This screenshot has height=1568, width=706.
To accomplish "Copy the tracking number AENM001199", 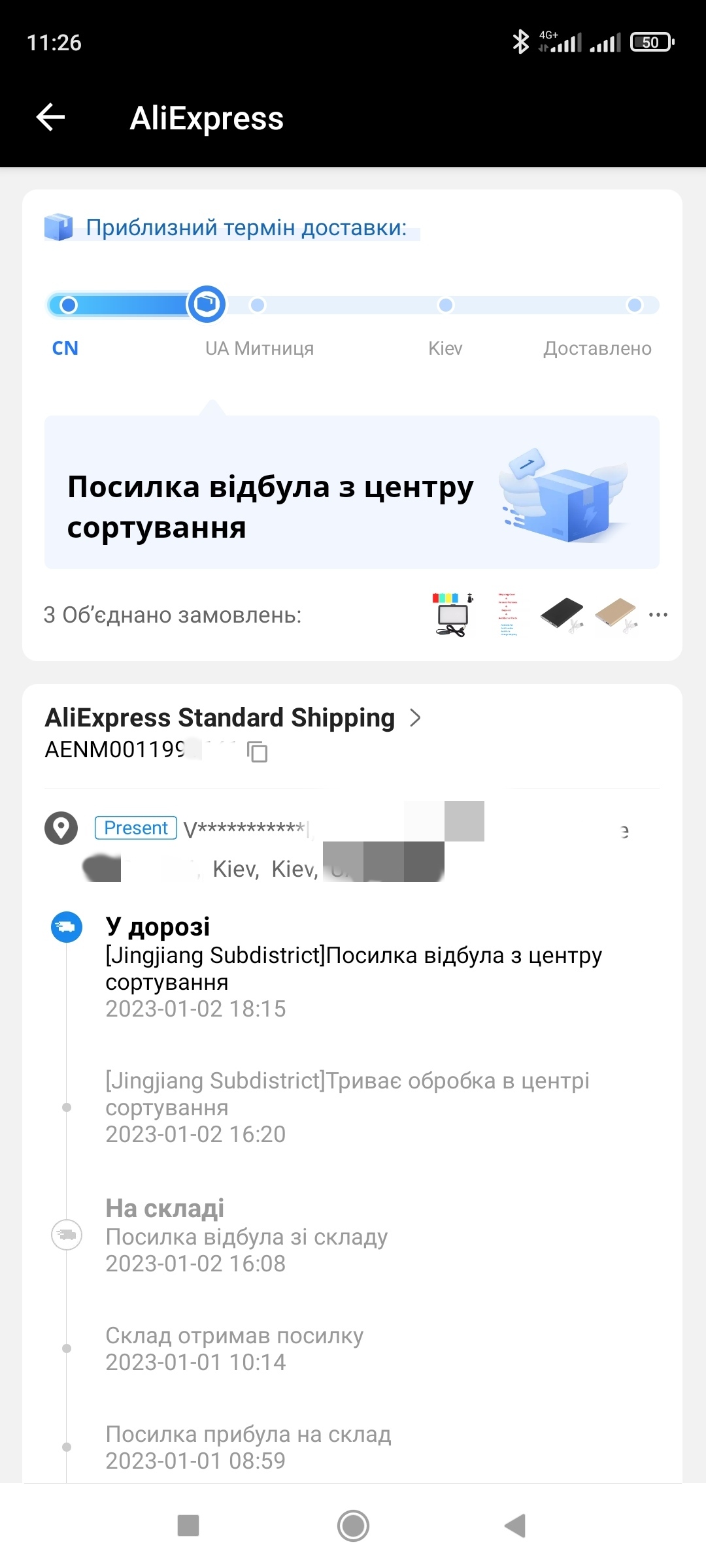I will (x=257, y=751).
